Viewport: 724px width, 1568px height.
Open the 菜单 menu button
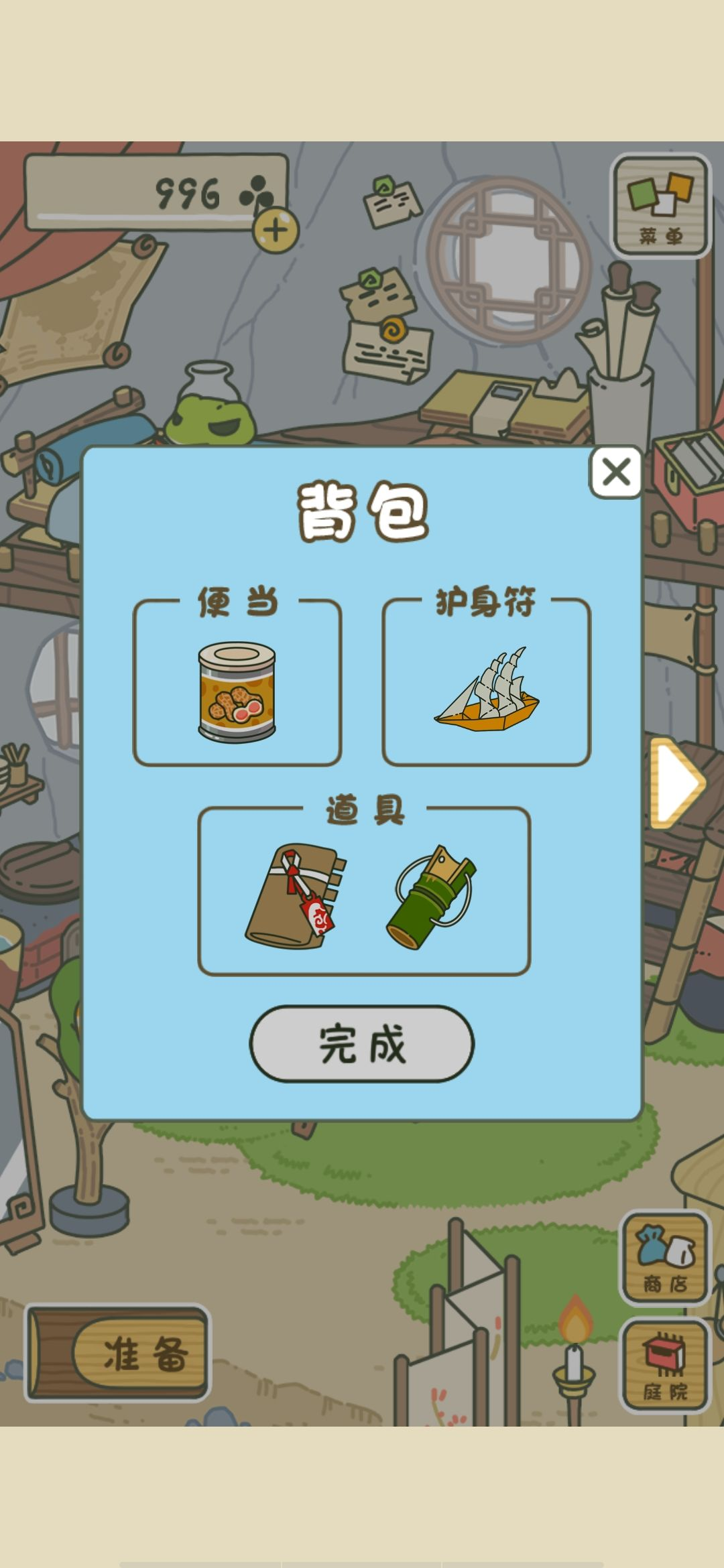click(x=661, y=206)
